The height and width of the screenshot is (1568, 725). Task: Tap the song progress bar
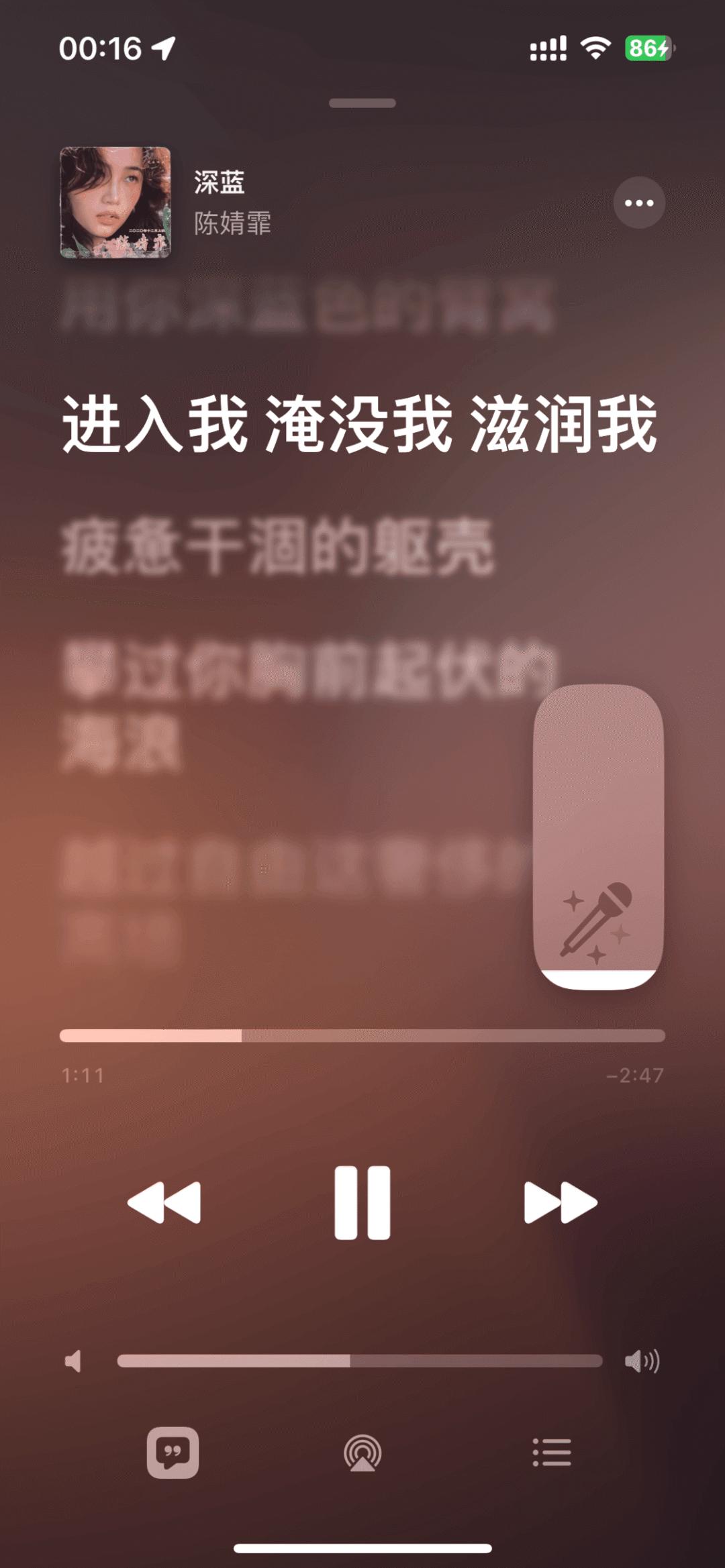click(x=362, y=1036)
